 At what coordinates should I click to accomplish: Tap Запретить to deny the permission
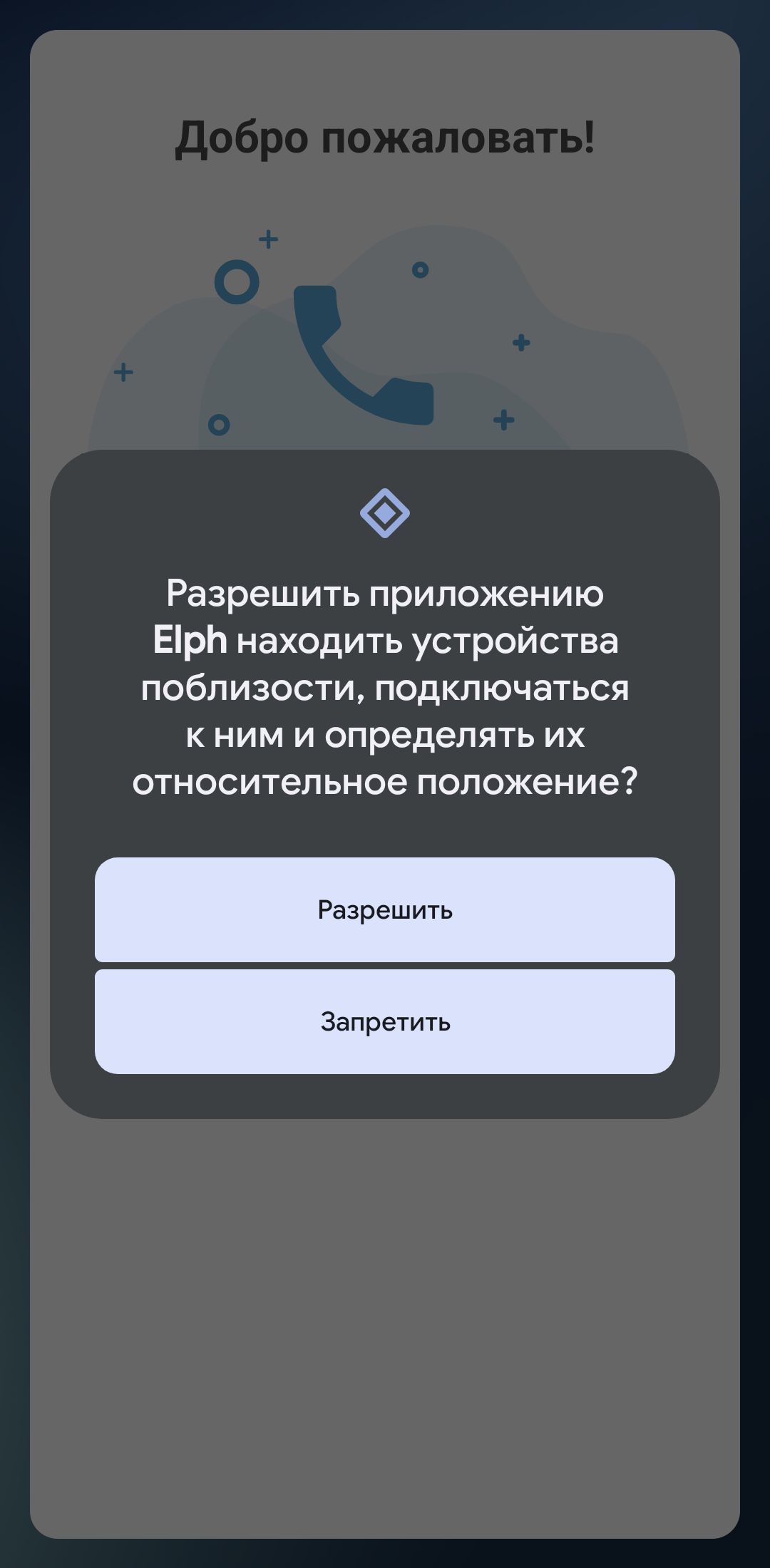pyautogui.click(x=385, y=1021)
